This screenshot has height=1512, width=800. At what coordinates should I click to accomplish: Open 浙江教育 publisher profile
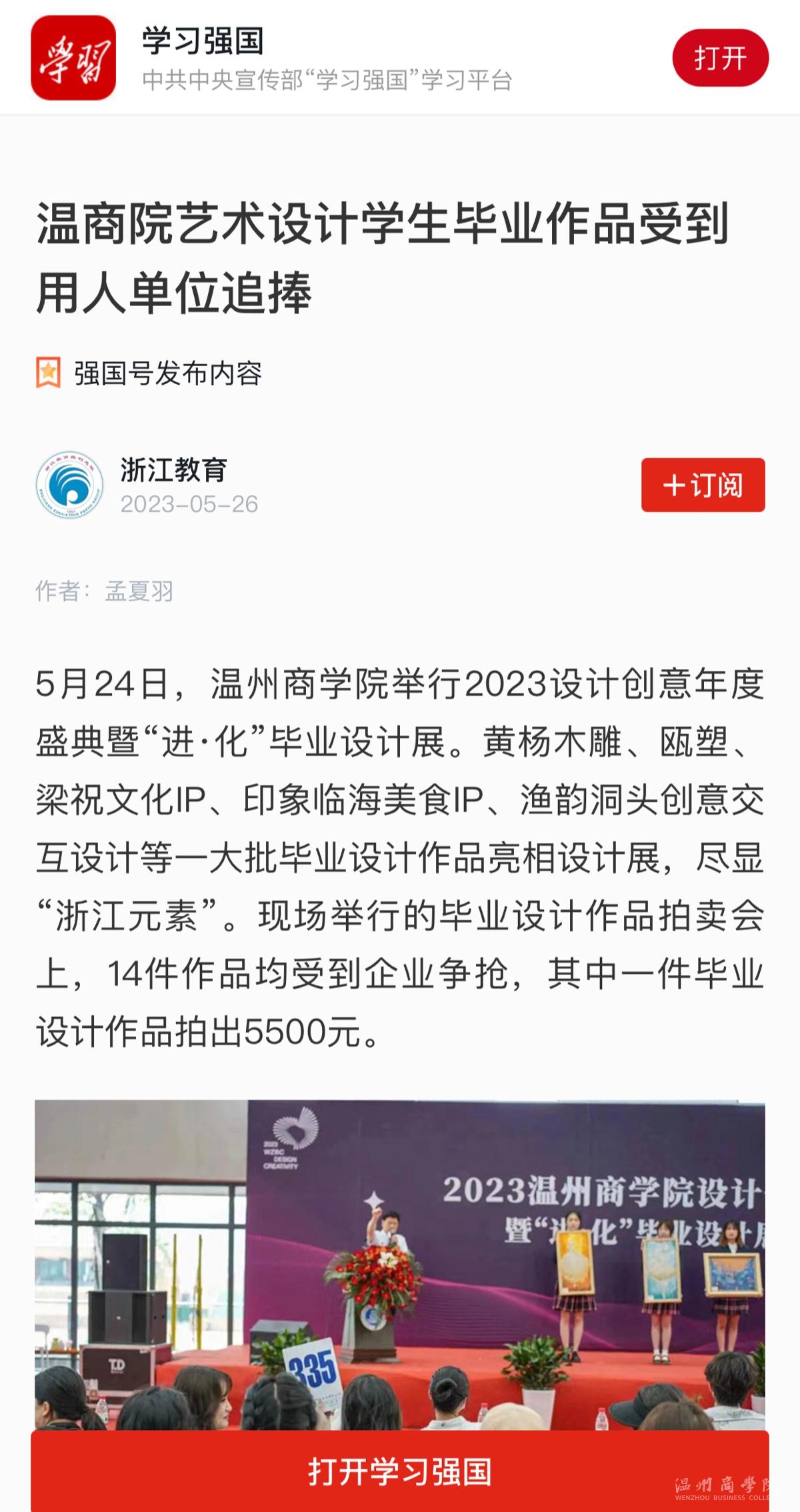pyautogui.click(x=173, y=470)
